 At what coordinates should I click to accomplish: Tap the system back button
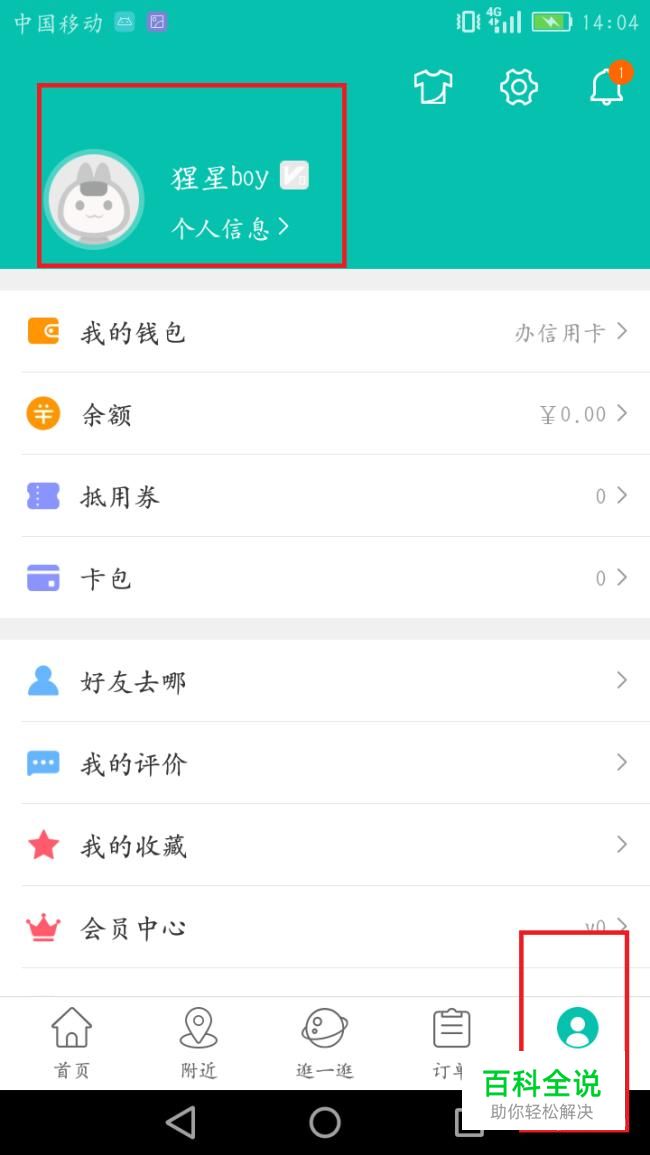pos(181,1122)
